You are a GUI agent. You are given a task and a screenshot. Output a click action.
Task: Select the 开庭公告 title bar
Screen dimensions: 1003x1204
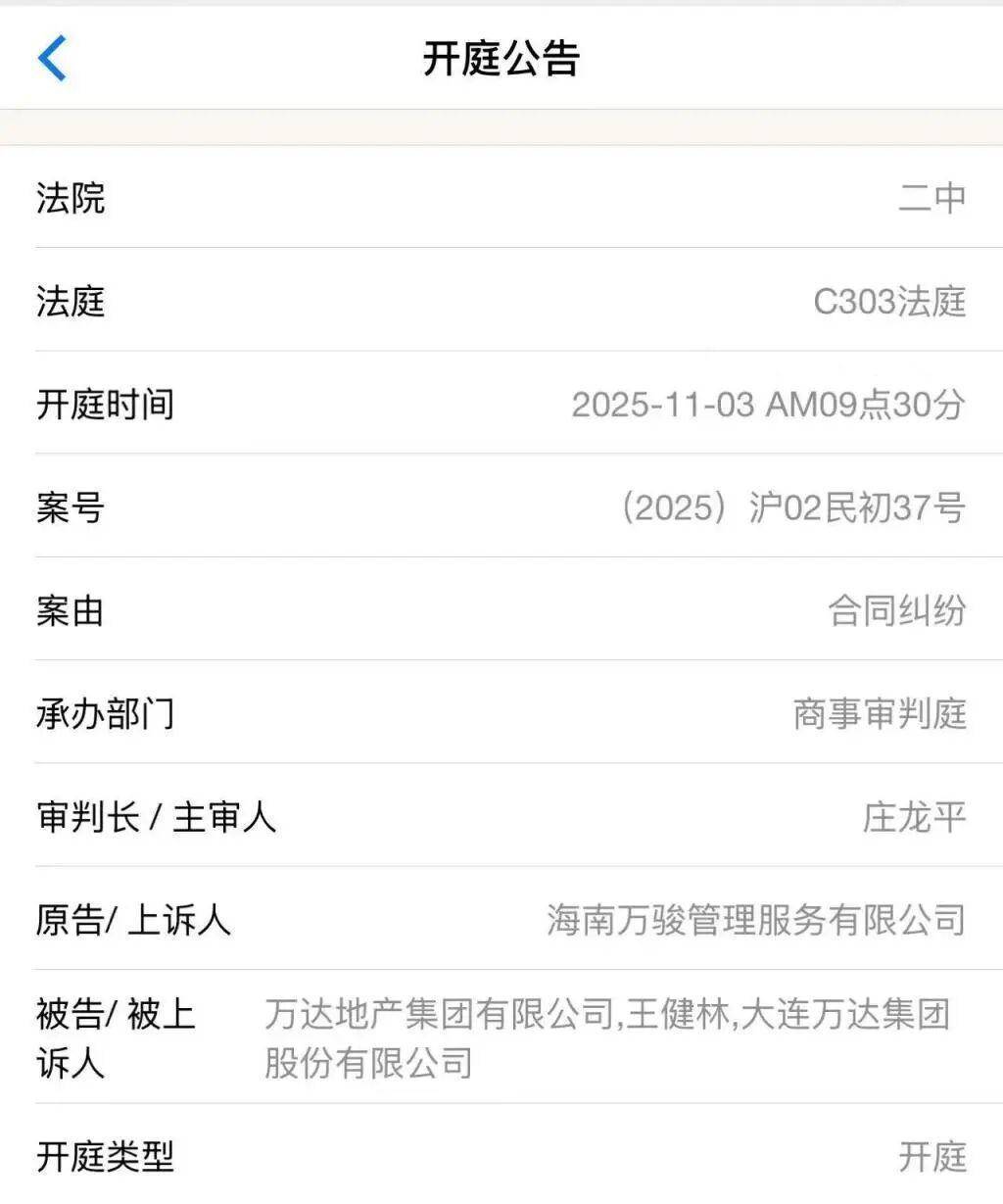501,61
